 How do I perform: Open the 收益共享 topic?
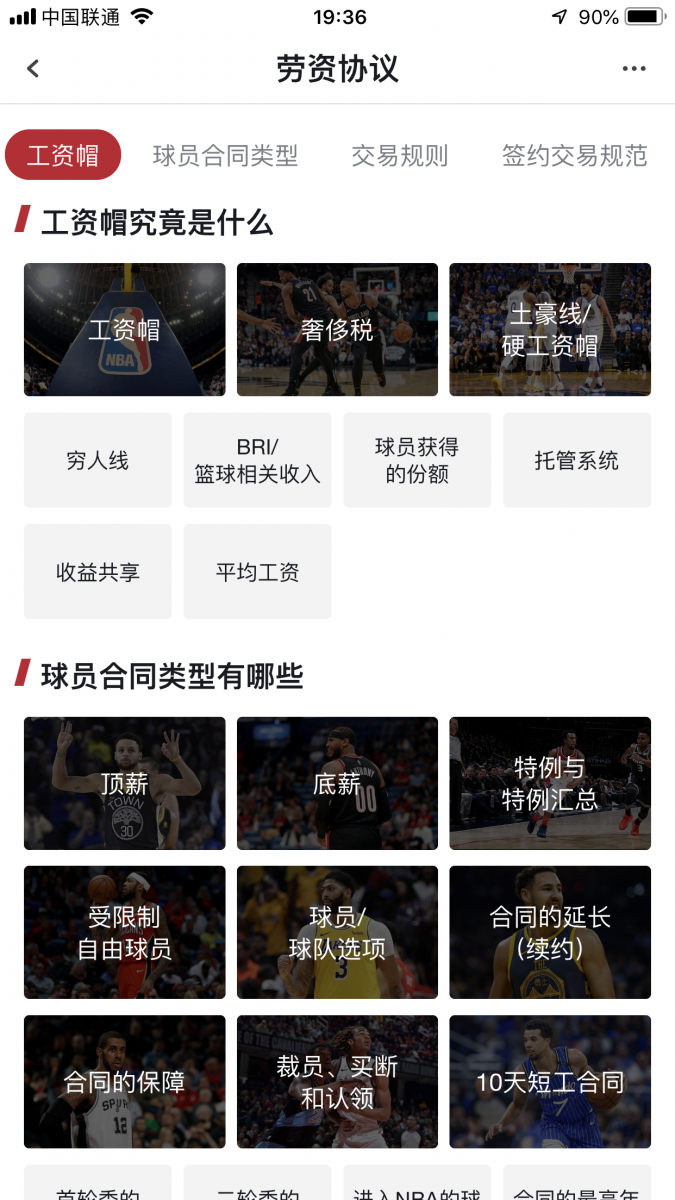98,572
